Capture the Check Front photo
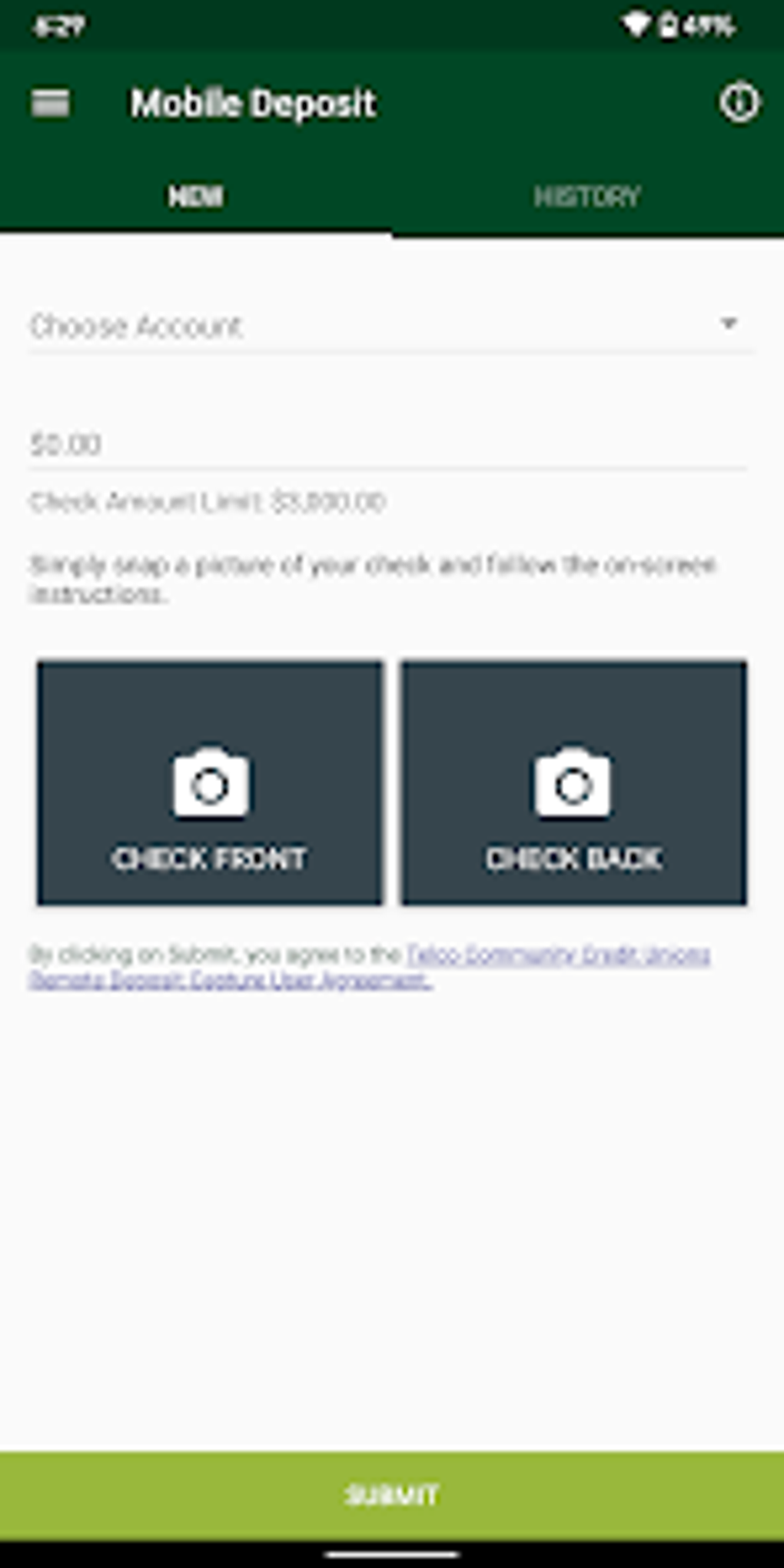Image resolution: width=784 pixels, height=1568 pixels. pyautogui.click(x=210, y=782)
